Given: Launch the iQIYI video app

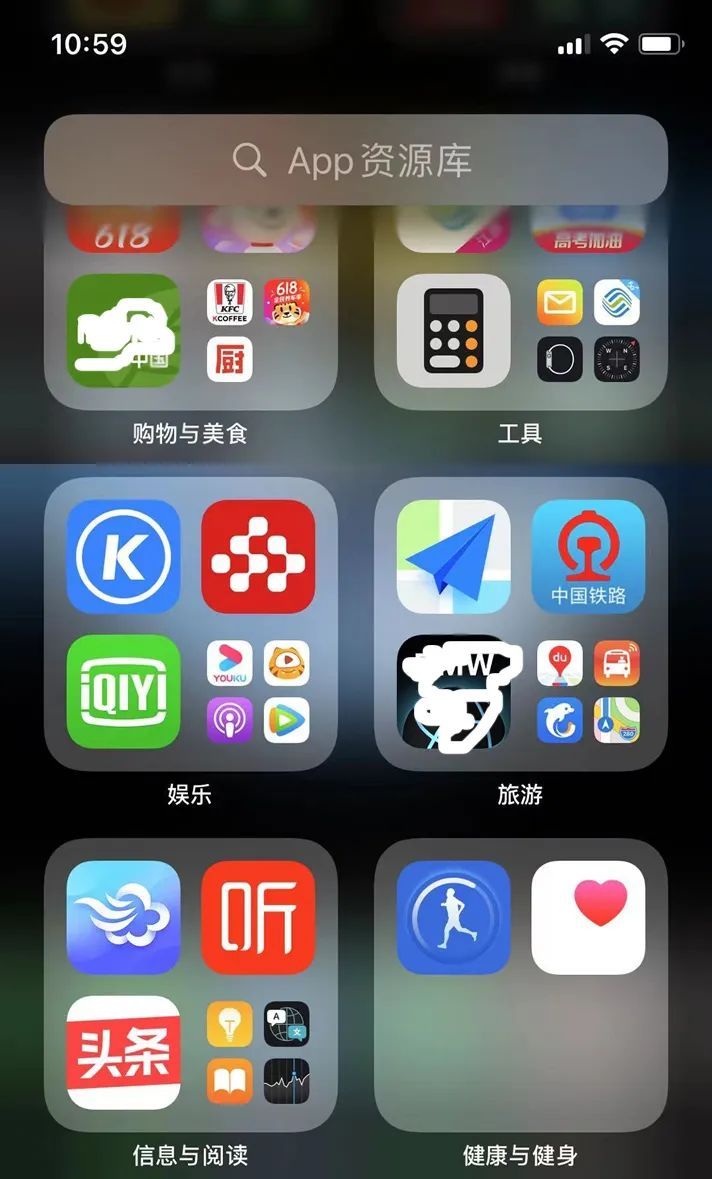Looking at the screenshot, I should point(123,691).
